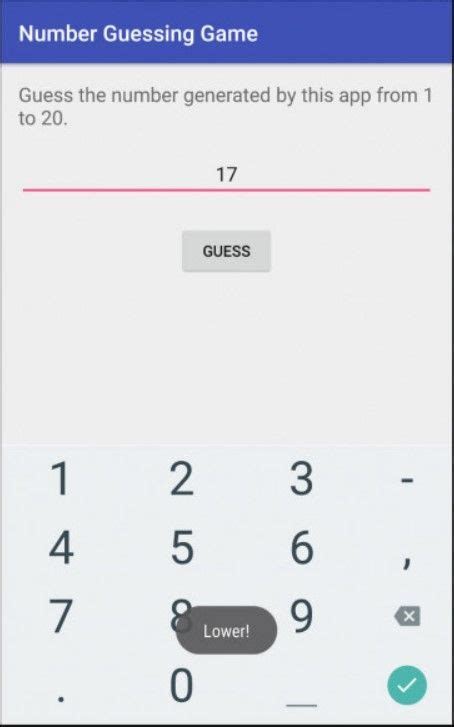Tap the 9 key
This screenshot has width=454, height=727.
(x=301, y=616)
